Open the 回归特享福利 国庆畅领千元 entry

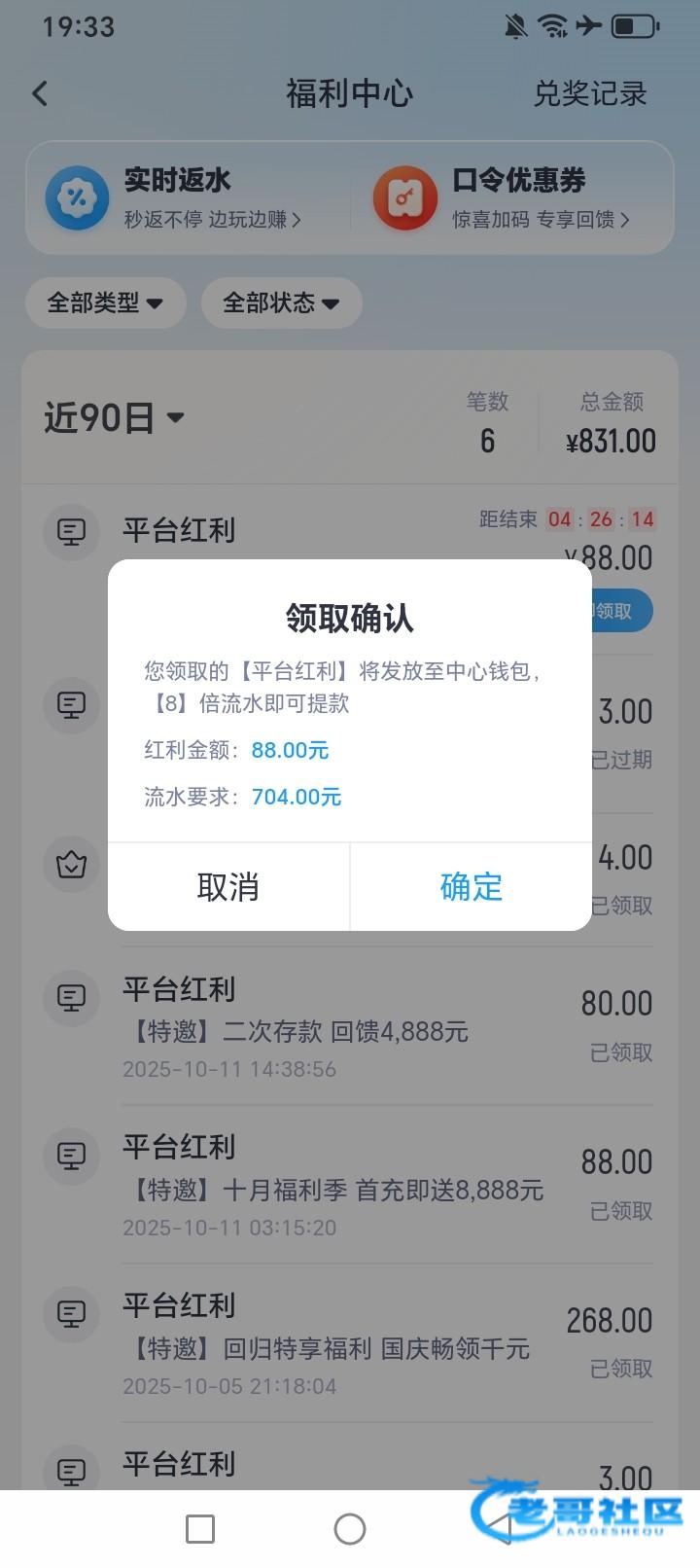pos(350,1344)
